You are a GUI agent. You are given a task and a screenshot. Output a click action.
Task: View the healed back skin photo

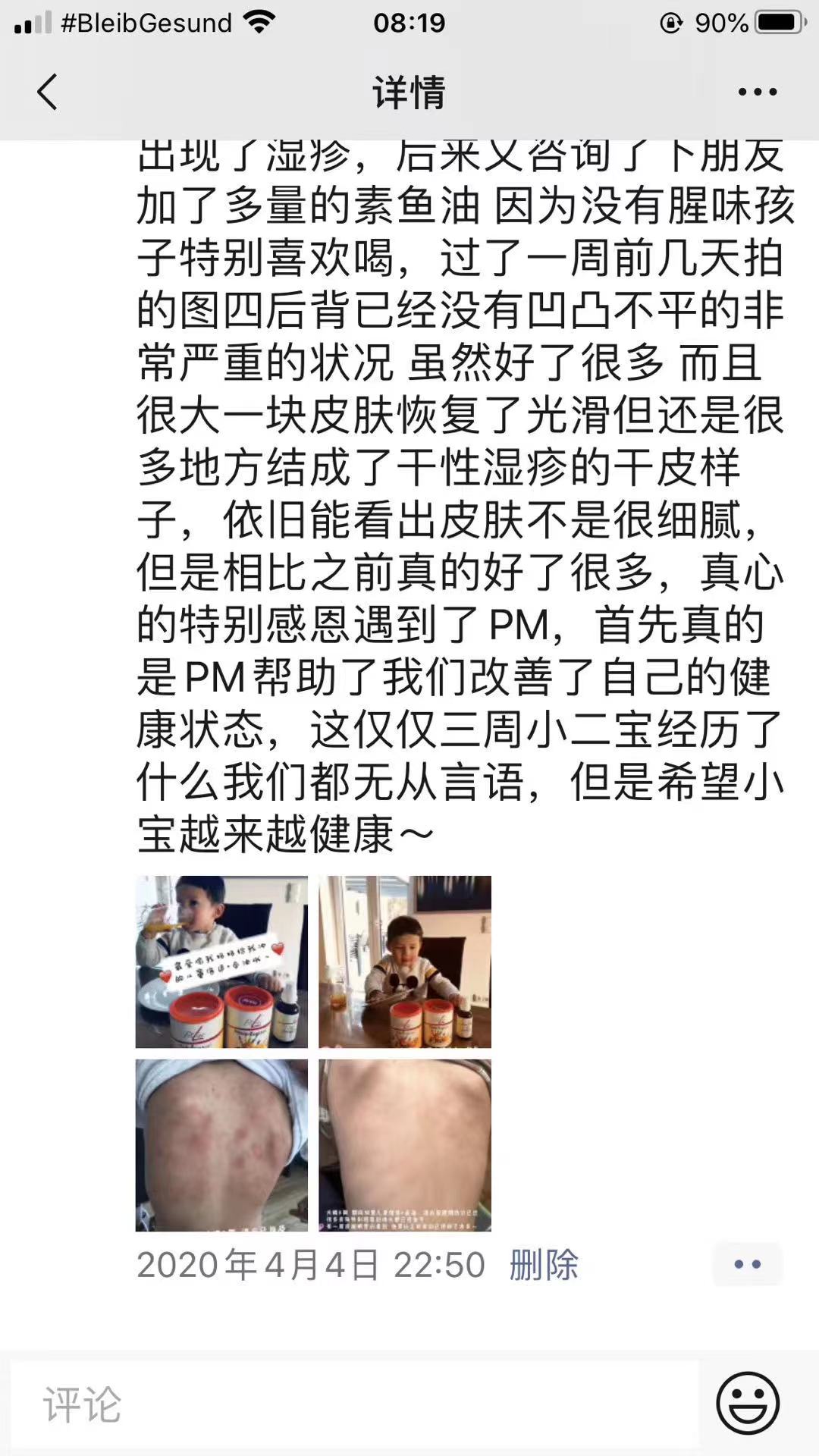coord(405,1145)
